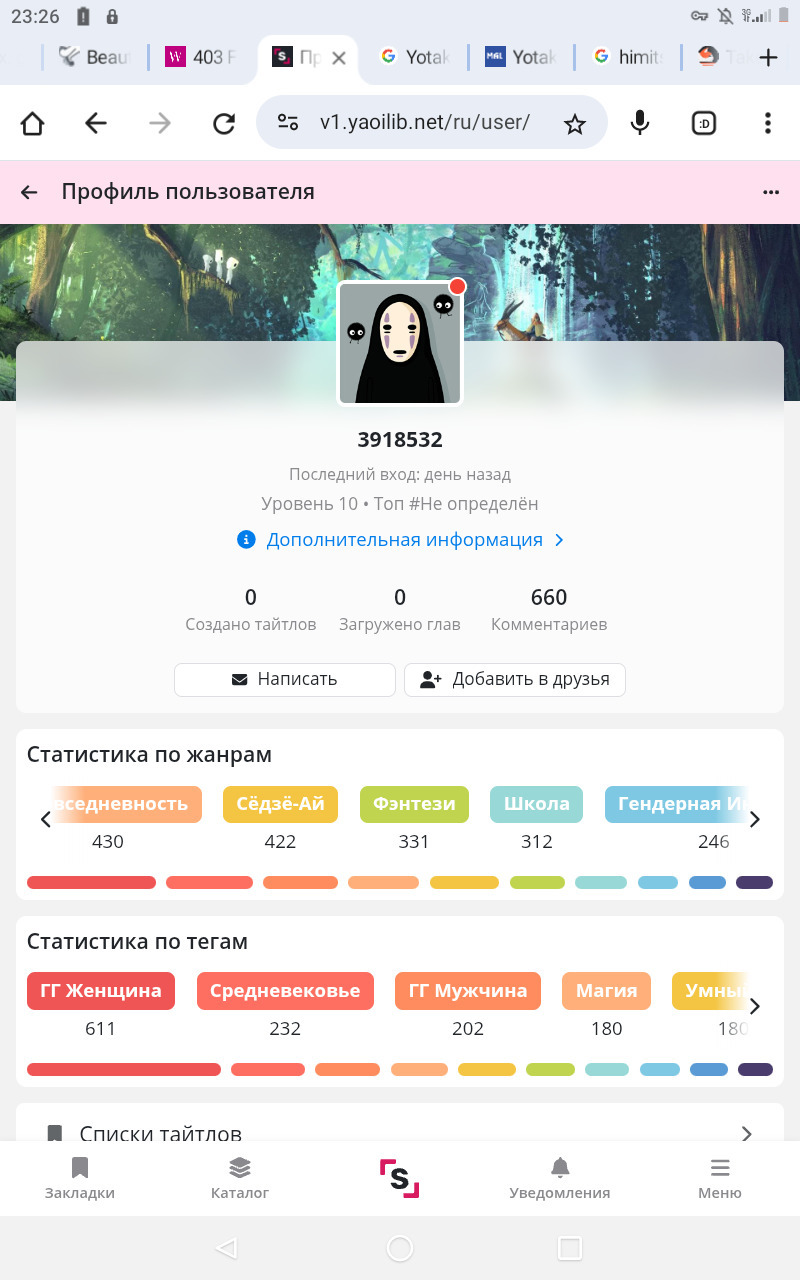Open Дополнительная информация link
The image size is (800, 1280).
403,540
